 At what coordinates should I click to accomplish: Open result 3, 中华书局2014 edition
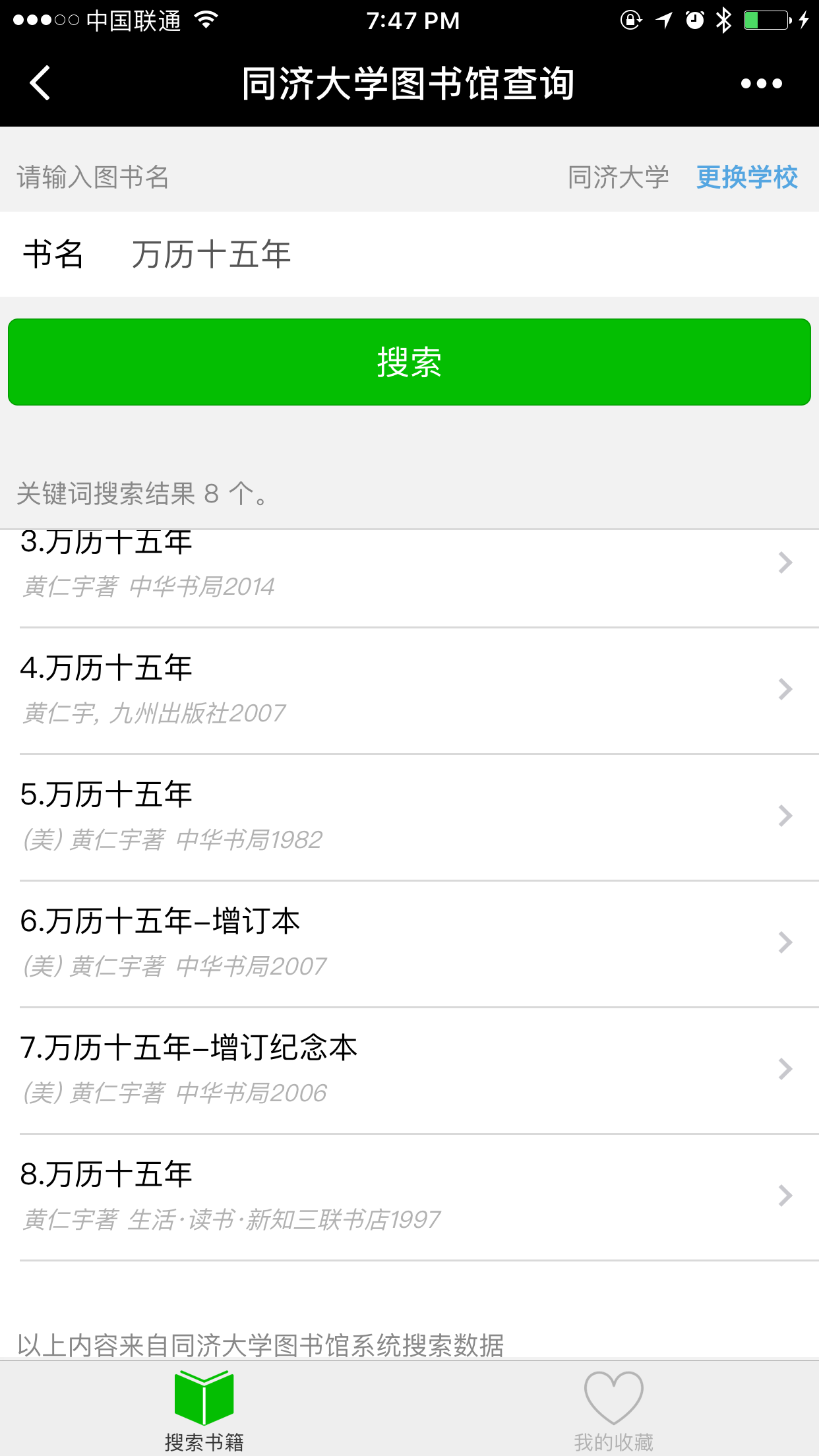point(409,568)
